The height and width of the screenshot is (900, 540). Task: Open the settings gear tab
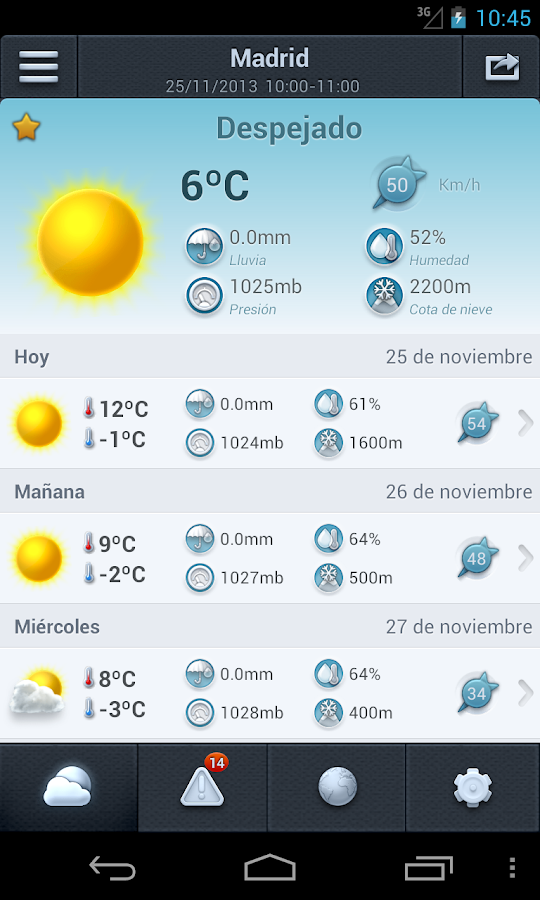(x=473, y=787)
